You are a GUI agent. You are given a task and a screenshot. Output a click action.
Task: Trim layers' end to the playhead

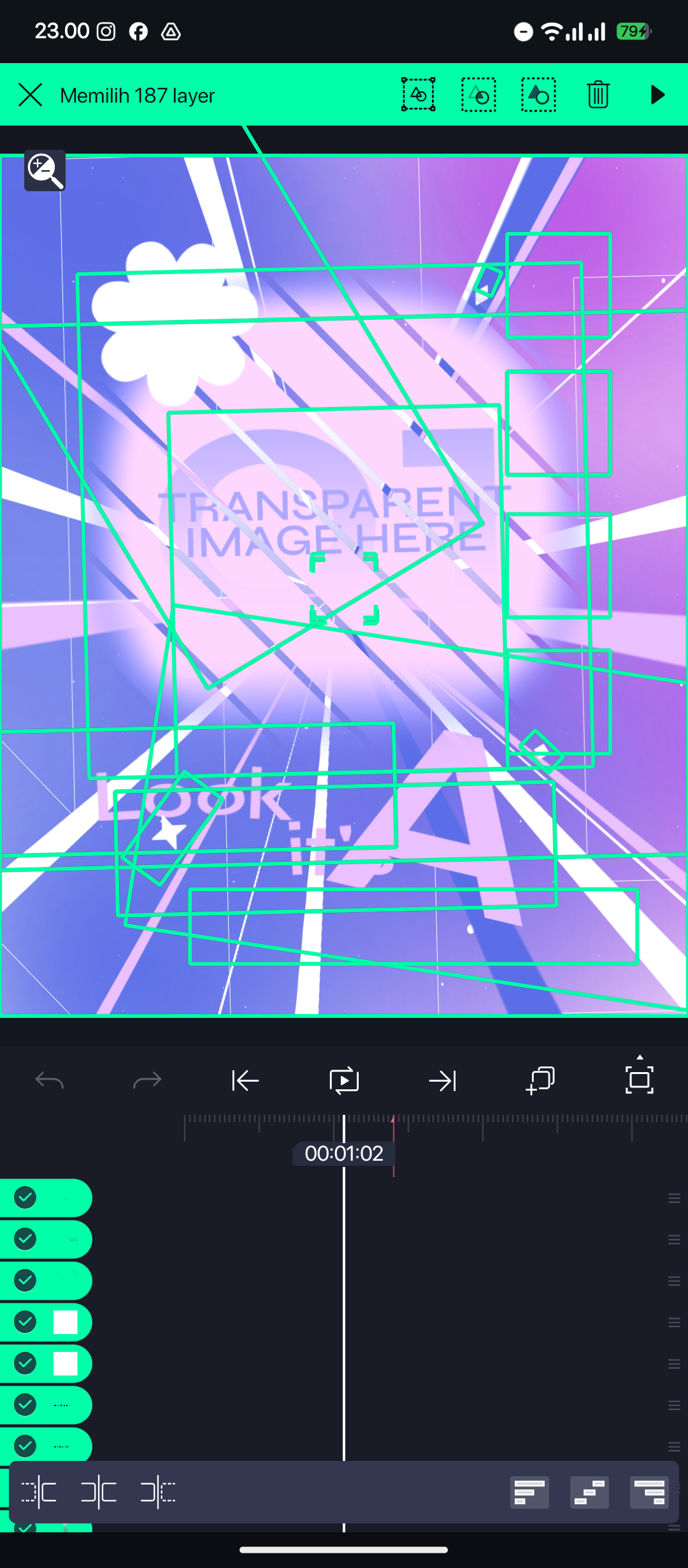tap(158, 1492)
